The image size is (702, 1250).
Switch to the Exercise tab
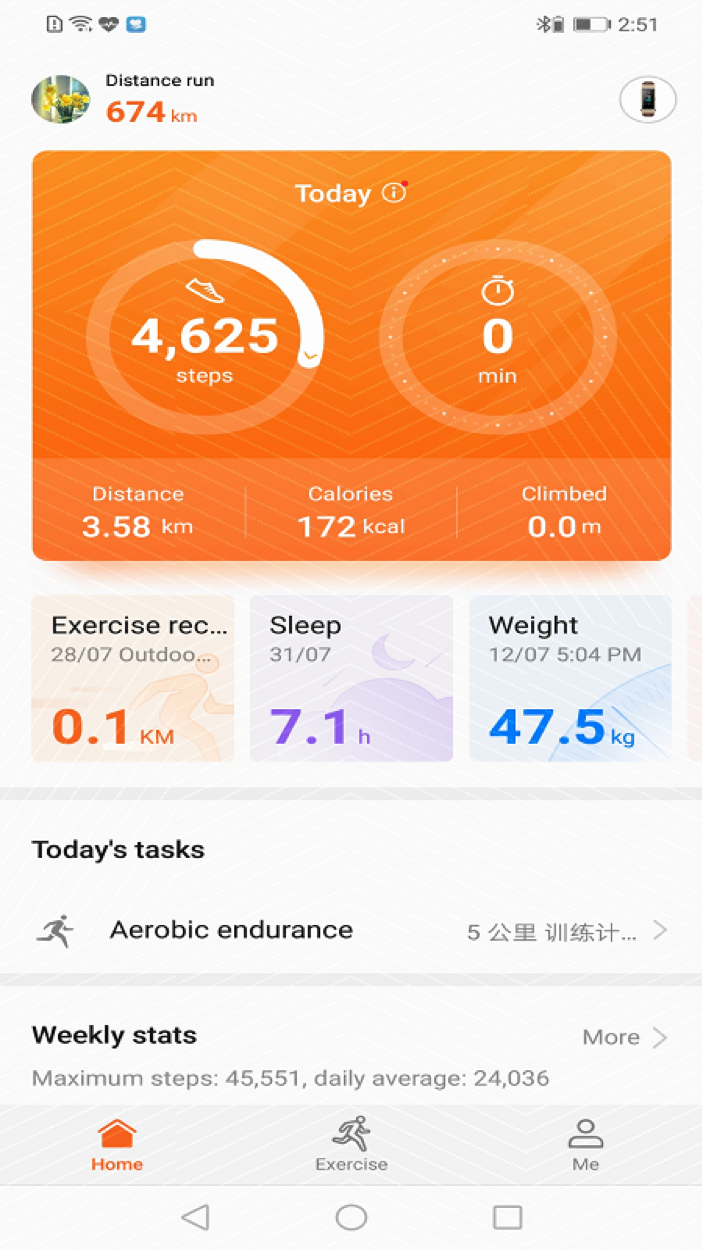point(351,1144)
